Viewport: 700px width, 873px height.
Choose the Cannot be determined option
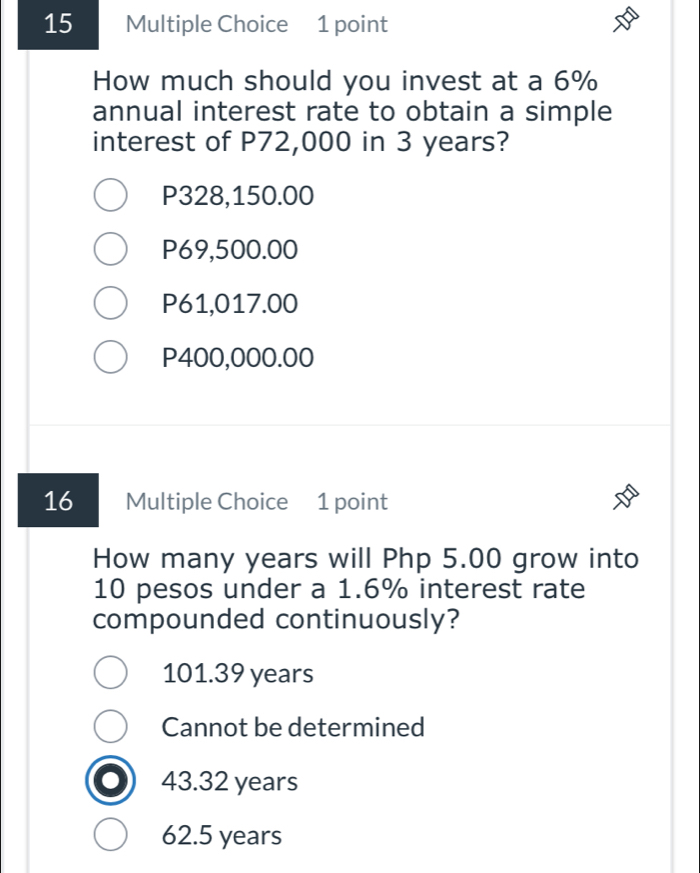pos(111,728)
